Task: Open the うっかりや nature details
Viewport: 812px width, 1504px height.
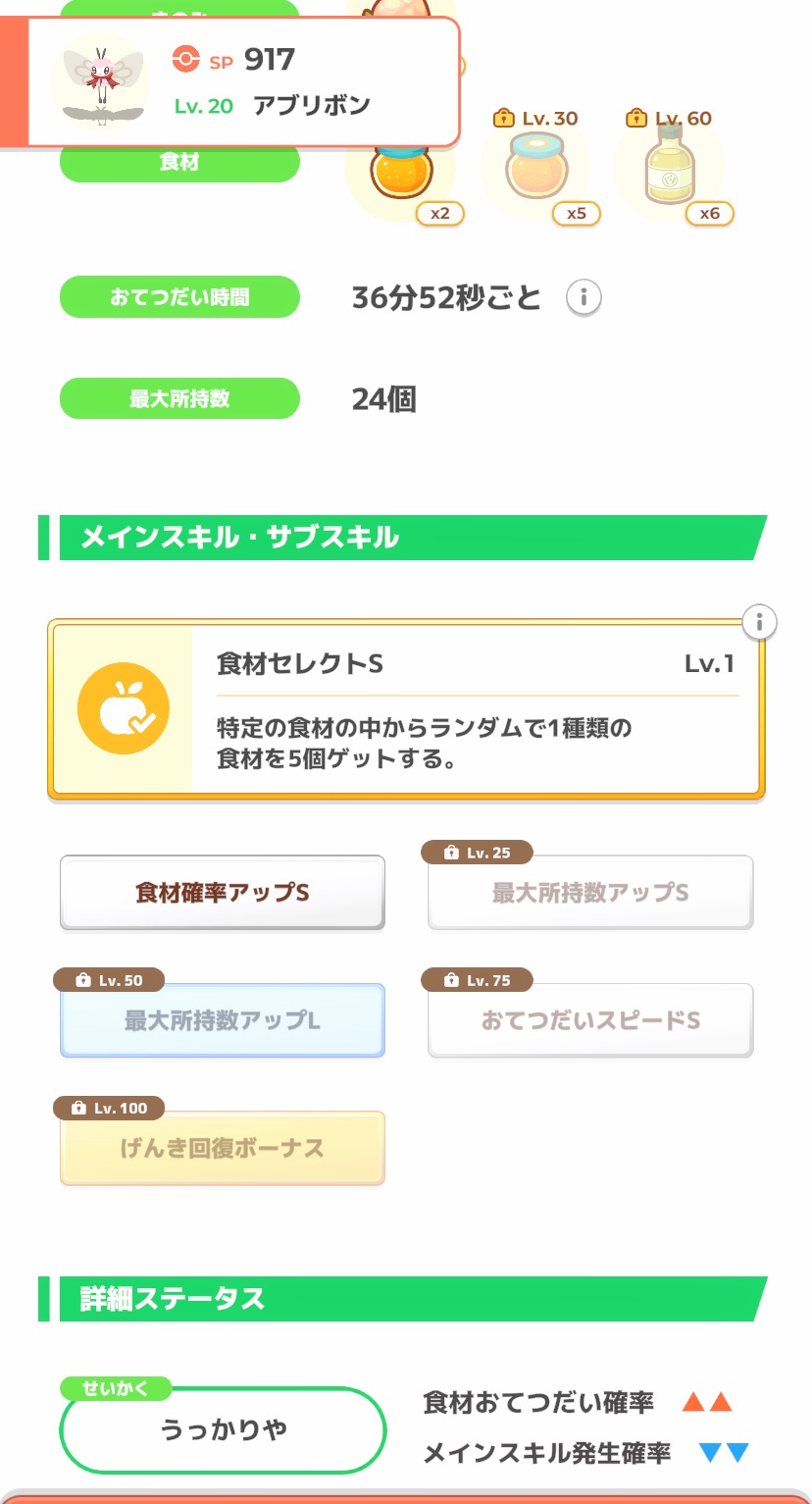Action: point(223,1430)
